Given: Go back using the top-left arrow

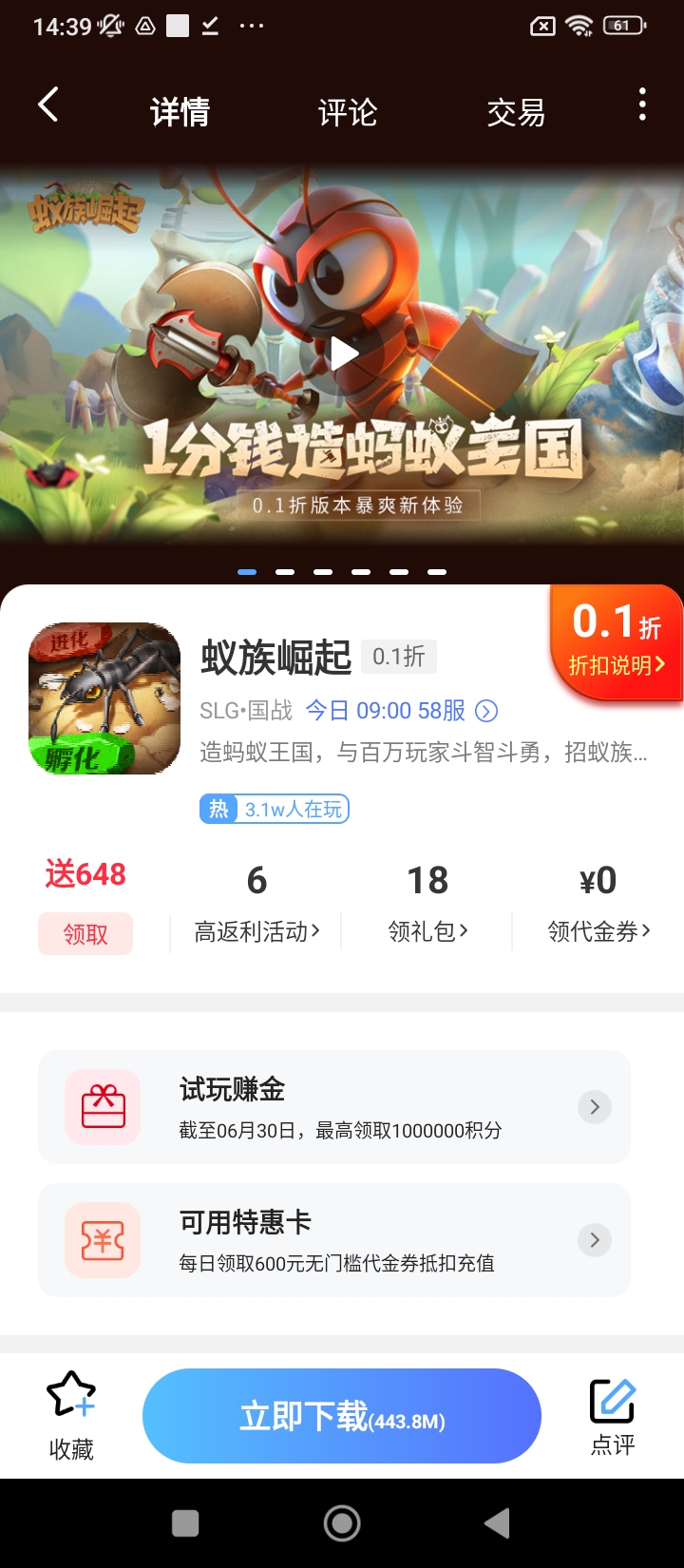Looking at the screenshot, I should 48,105.
